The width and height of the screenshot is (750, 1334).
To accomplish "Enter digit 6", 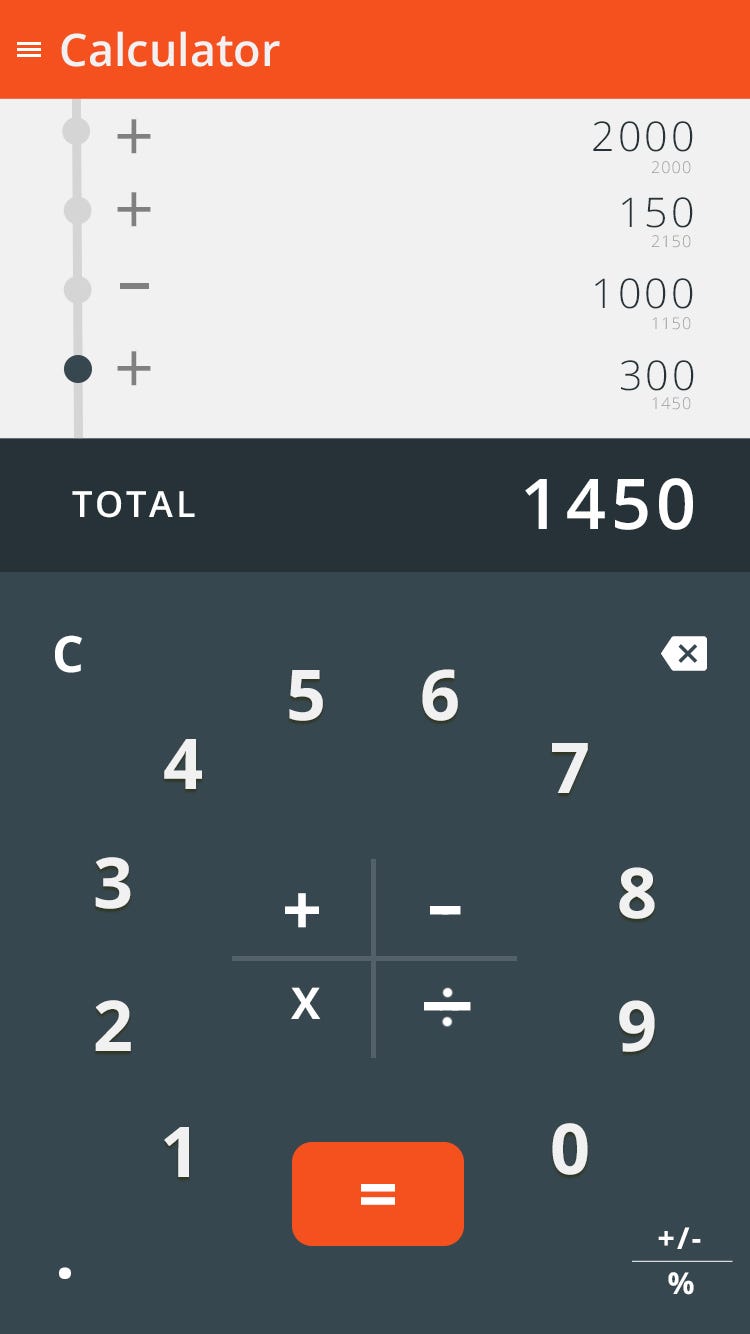I will click(440, 695).
